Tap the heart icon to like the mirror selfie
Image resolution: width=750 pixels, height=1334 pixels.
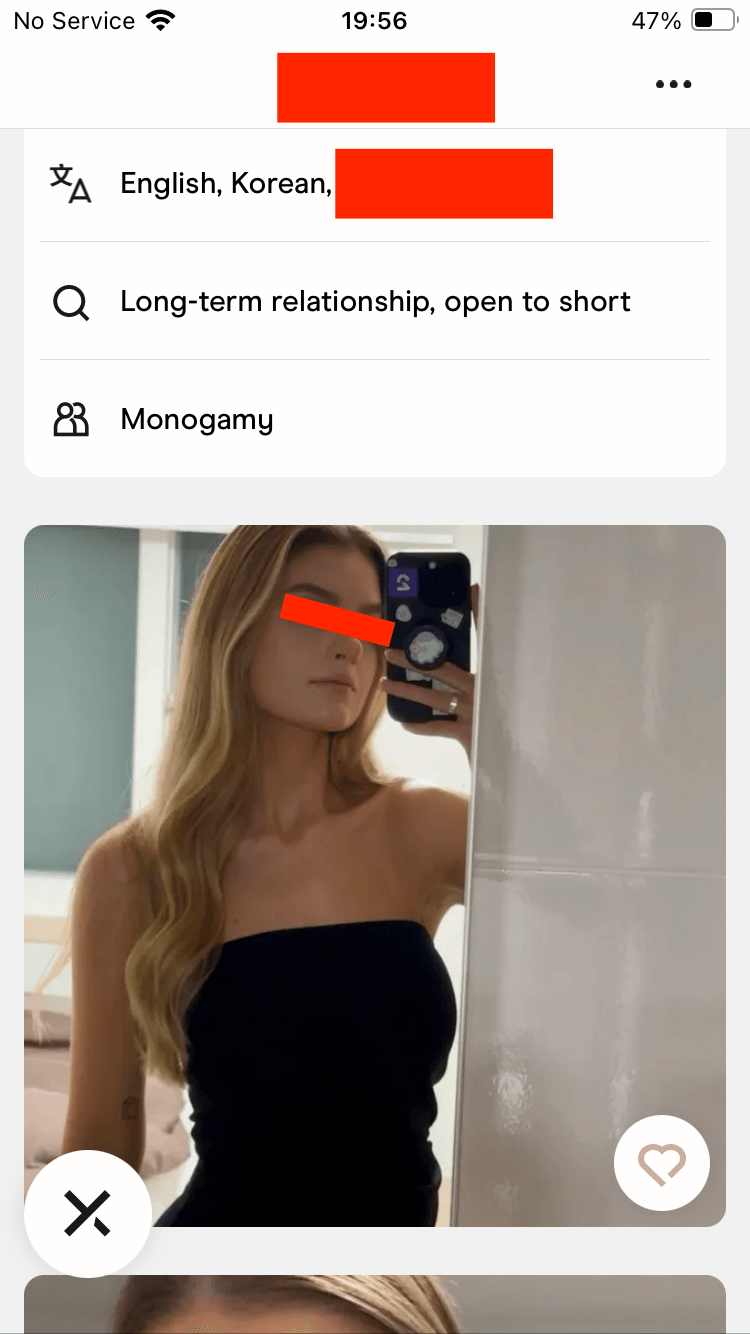click(661, 1163)
